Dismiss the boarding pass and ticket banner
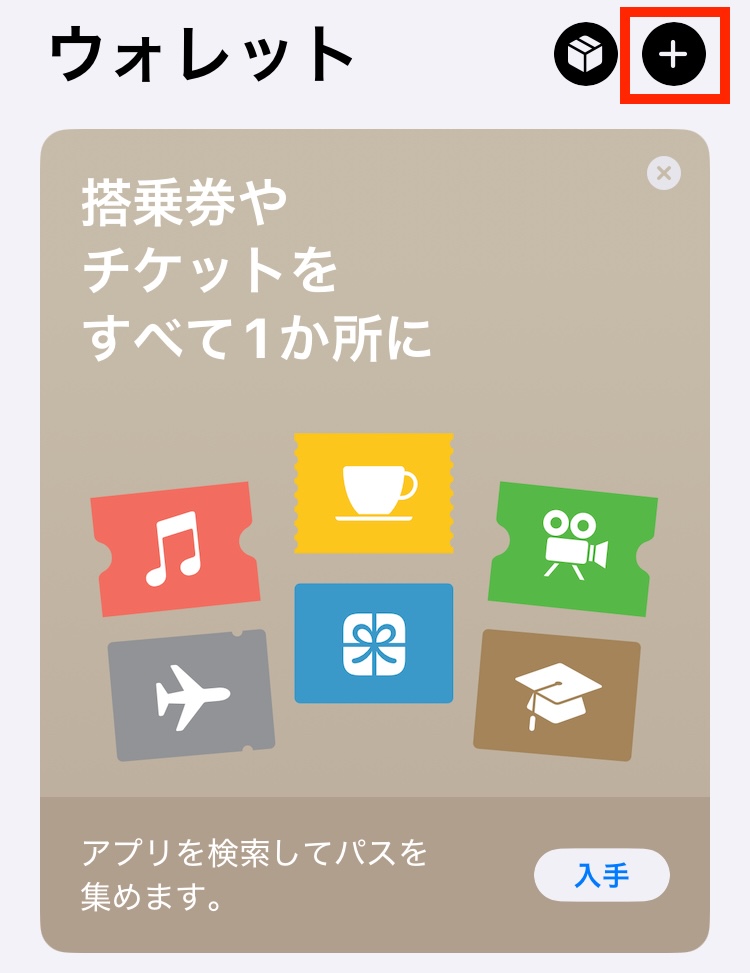The height and width of the screenshot is (973, 750). [x=664, y=173]
